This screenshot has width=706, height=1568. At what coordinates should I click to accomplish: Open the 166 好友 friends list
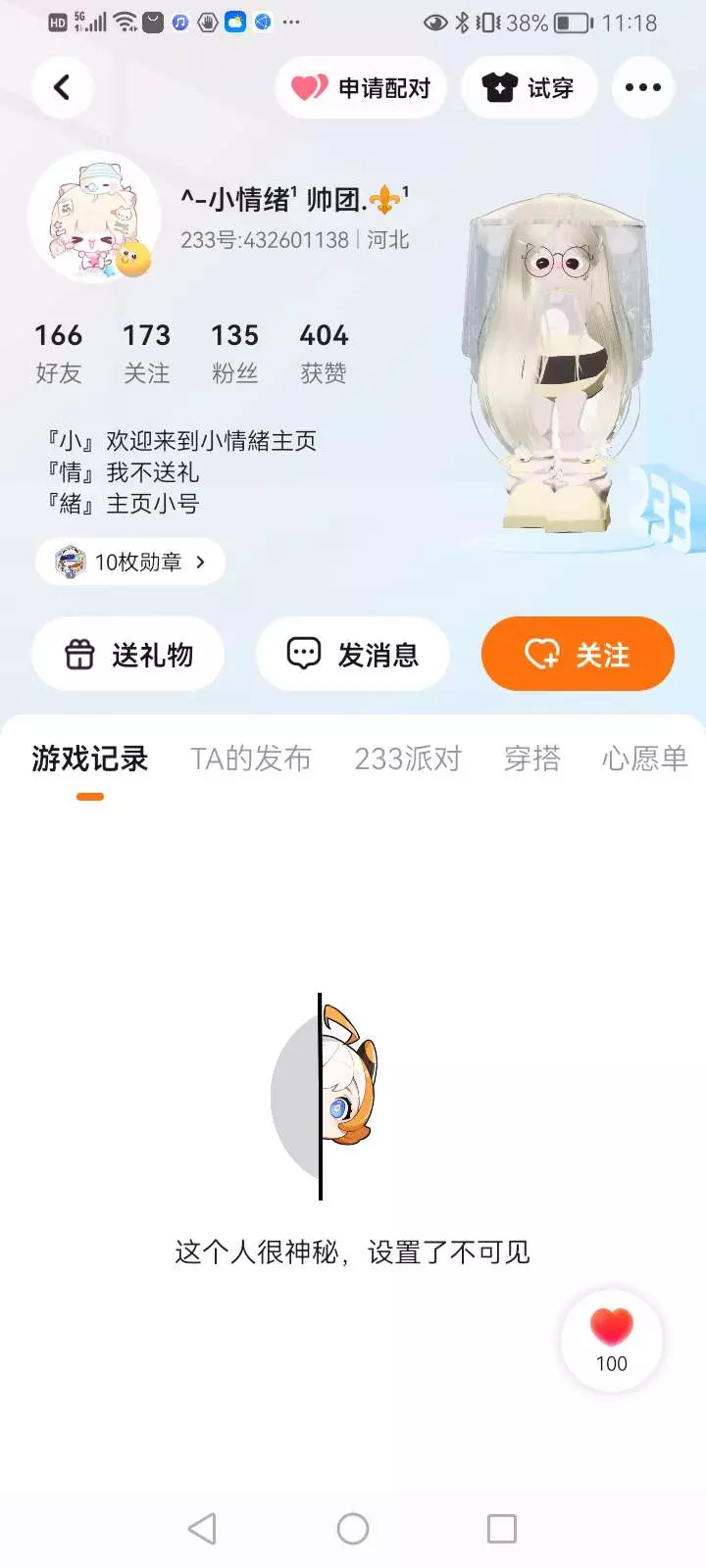tap(59, 353)
